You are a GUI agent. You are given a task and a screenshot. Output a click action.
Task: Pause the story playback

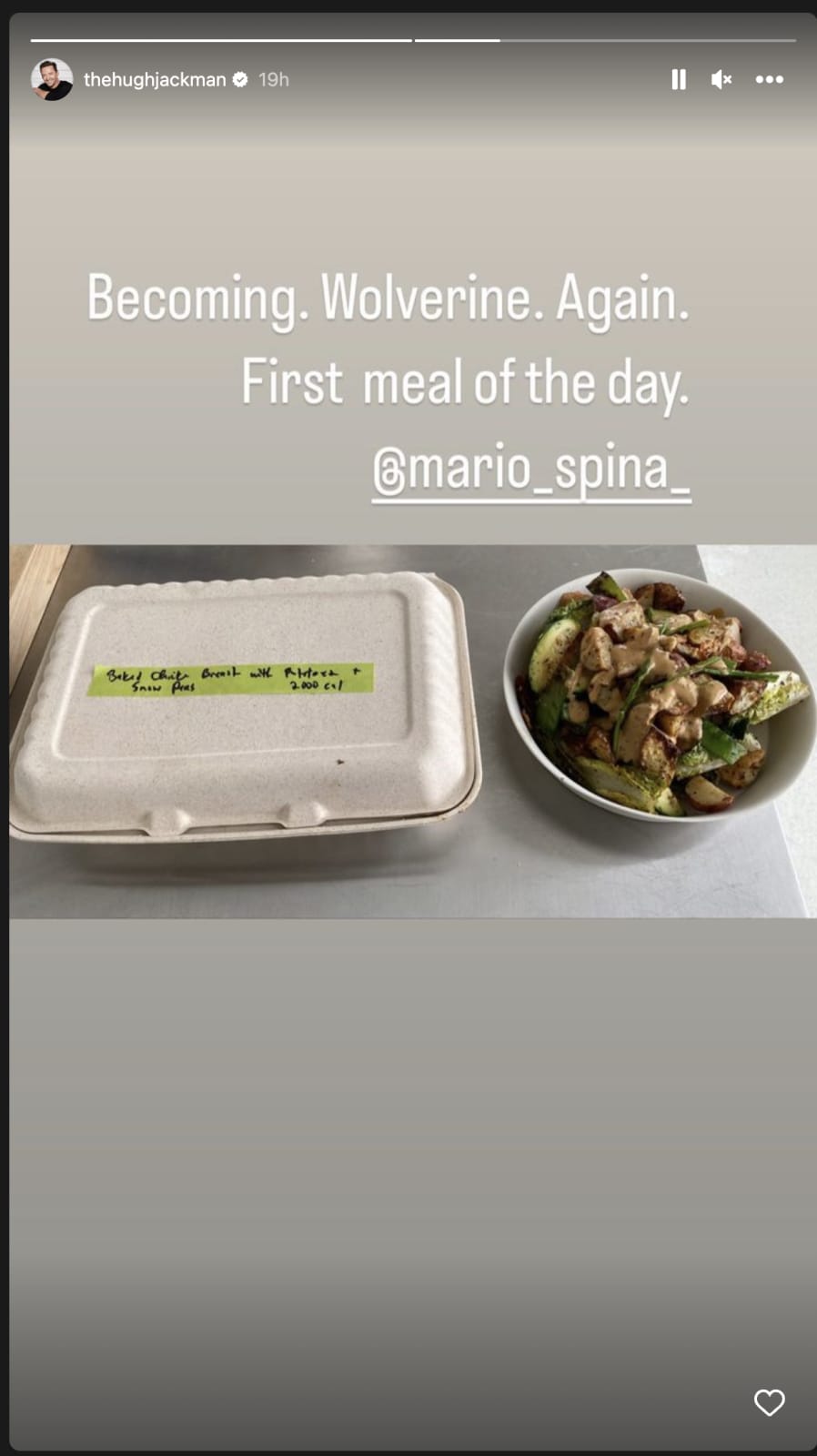point(679,80)
